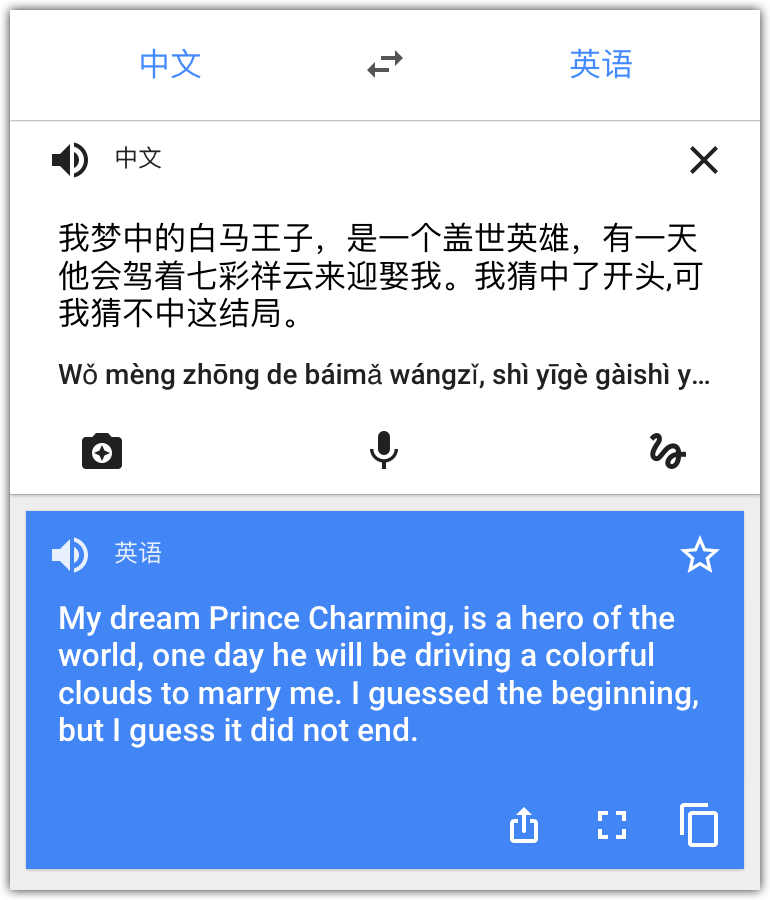Image resolution: width=770 pixels, height=900 pixels.
Task: Start voice input with the microphone
Action: [384, 452]
